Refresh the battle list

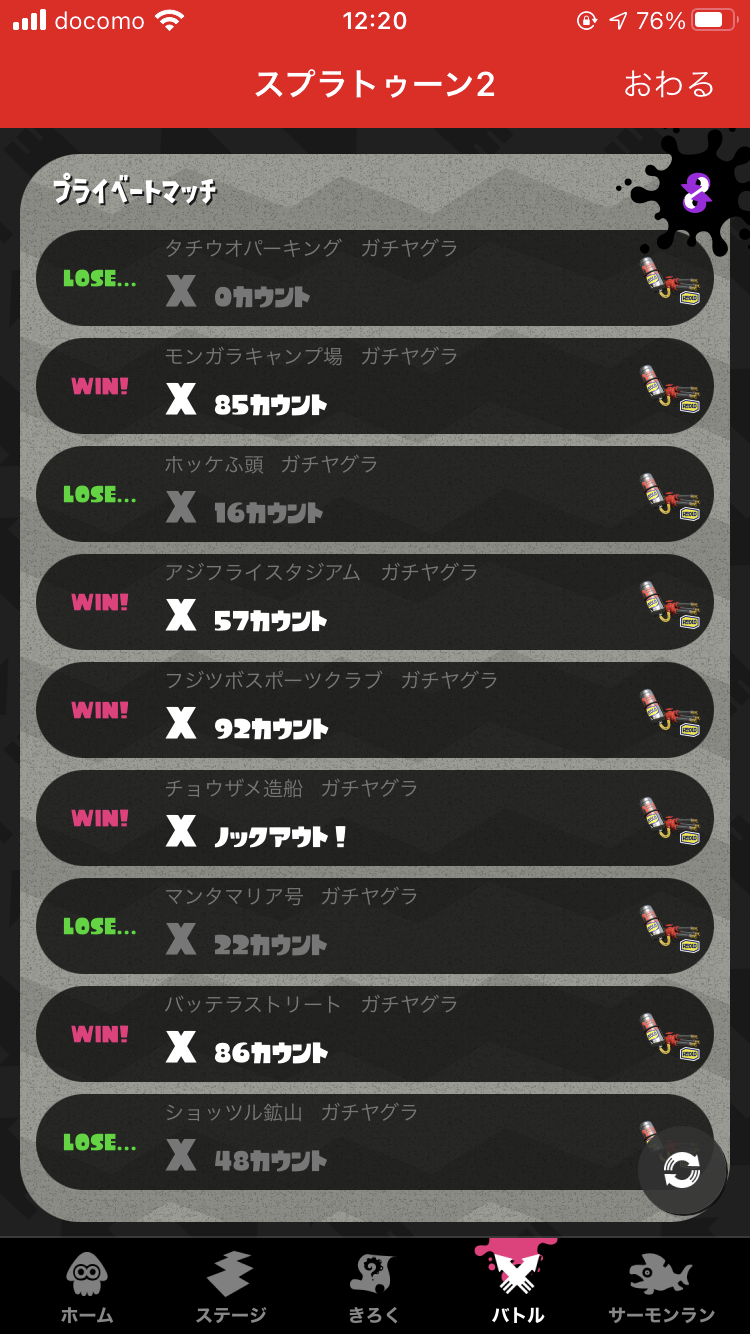[682, 1170]
